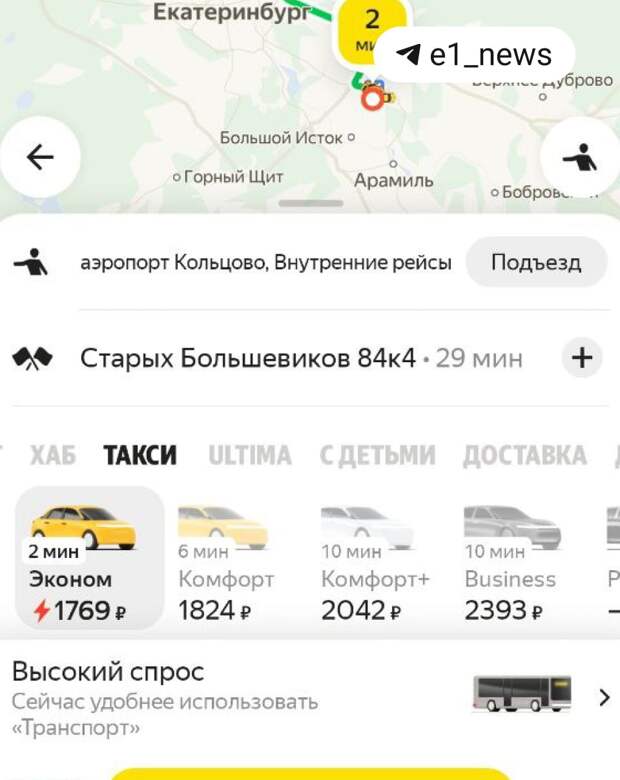The width and height of the screenshot is (620, 780).
Task: Change destination Старых Большевиков 84к4
Action: pos(247,357)
